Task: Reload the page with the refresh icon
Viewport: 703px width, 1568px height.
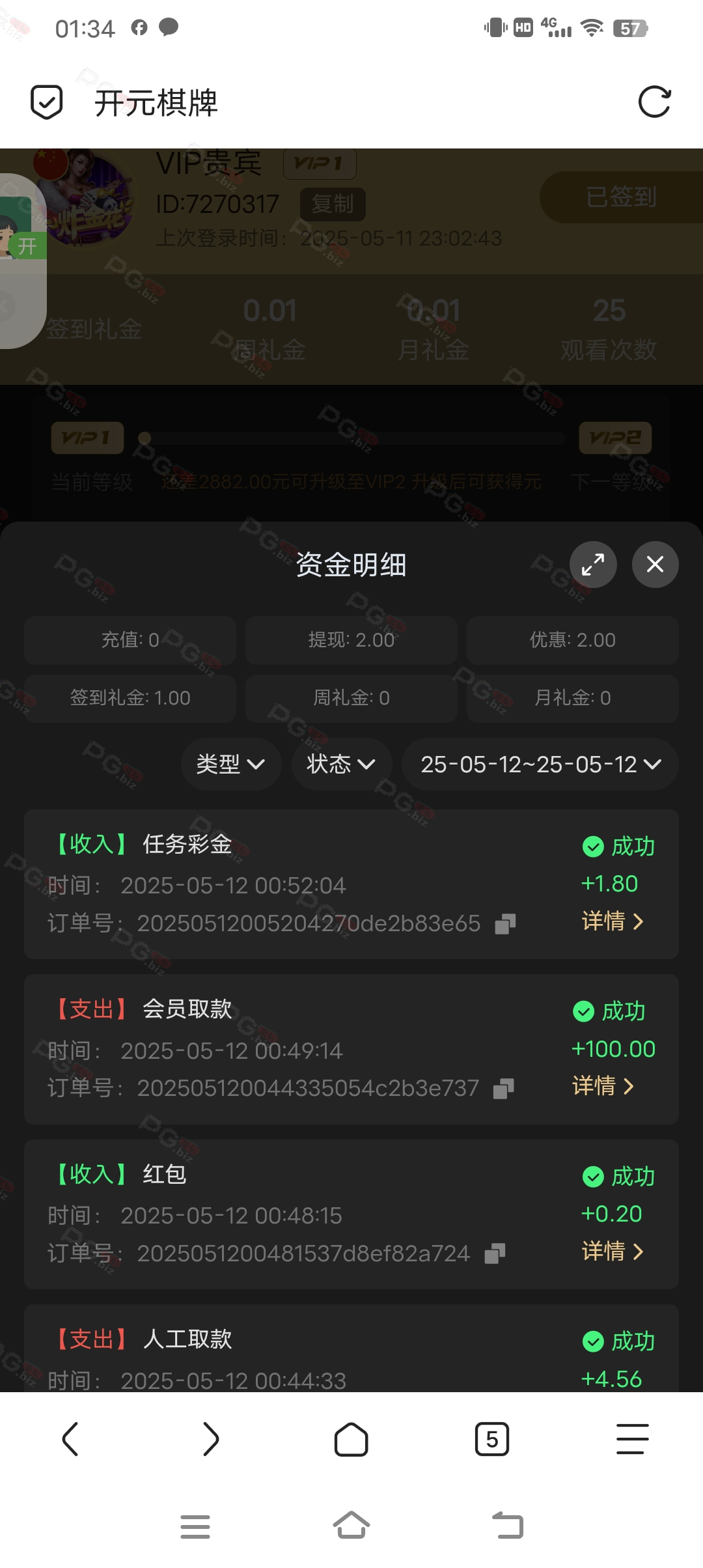Action: click(x=654, y=102)
